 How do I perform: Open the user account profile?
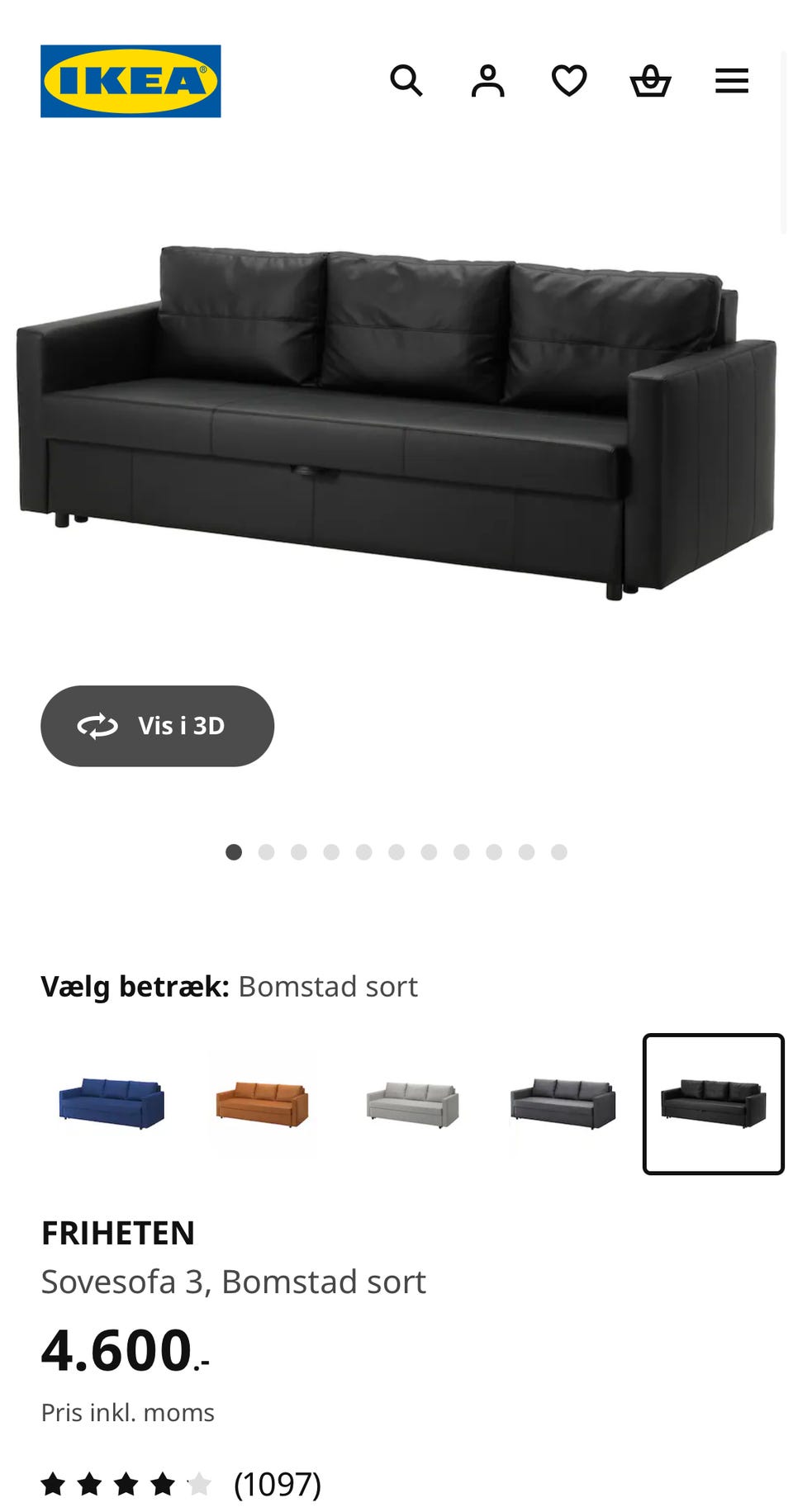pos(487,80)
